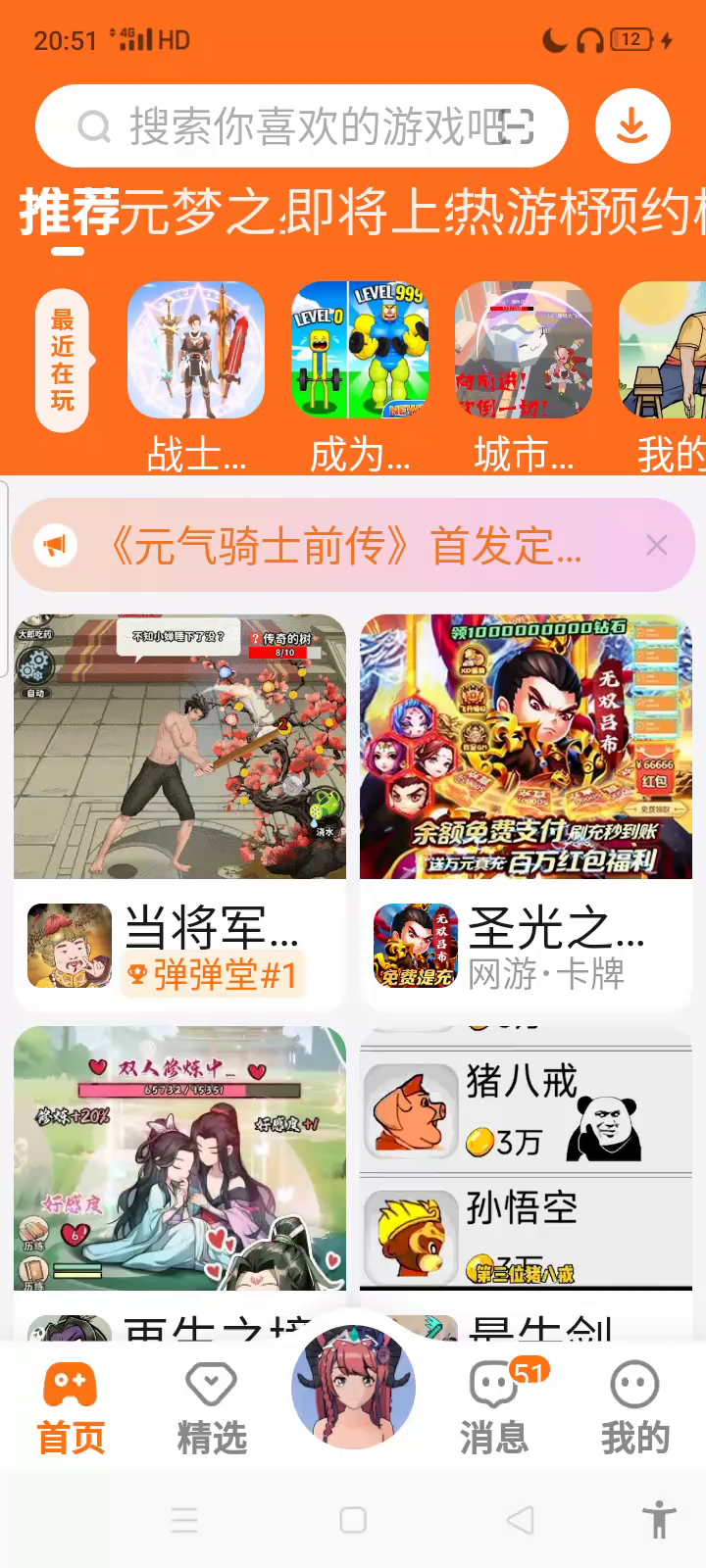The height and width of the screenshot is (1568, 706).
Task: Open the download manager icon
Action: (x=632, y=126)
